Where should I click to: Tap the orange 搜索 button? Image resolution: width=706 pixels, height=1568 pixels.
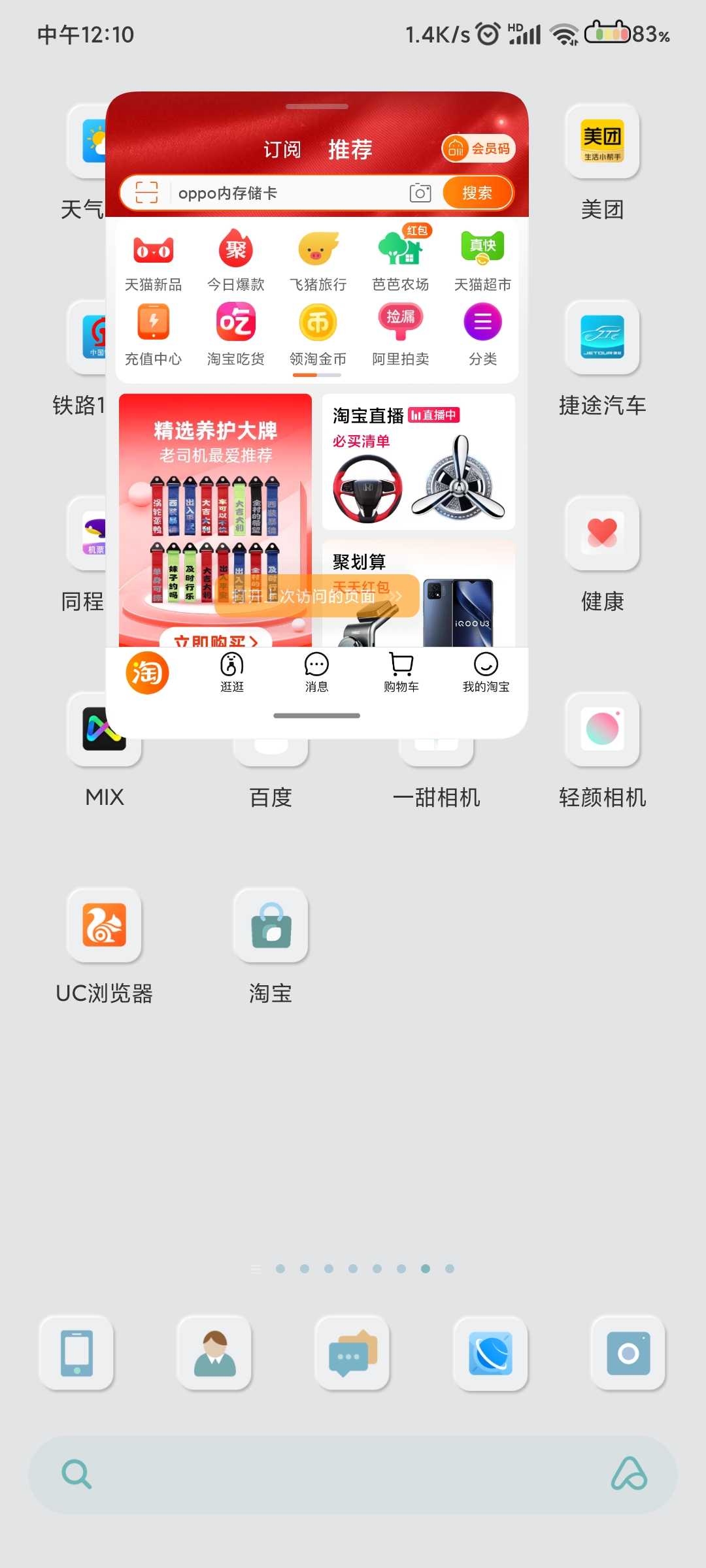coord(477,193)
